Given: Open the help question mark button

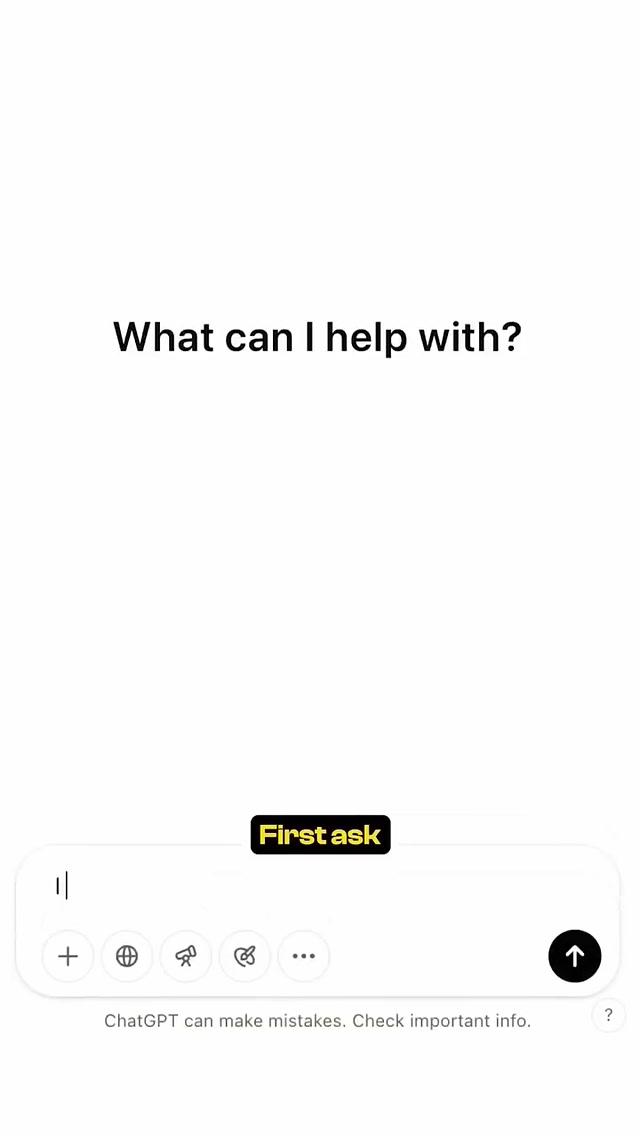Looking at the screenshot, I should (608, 1015).
